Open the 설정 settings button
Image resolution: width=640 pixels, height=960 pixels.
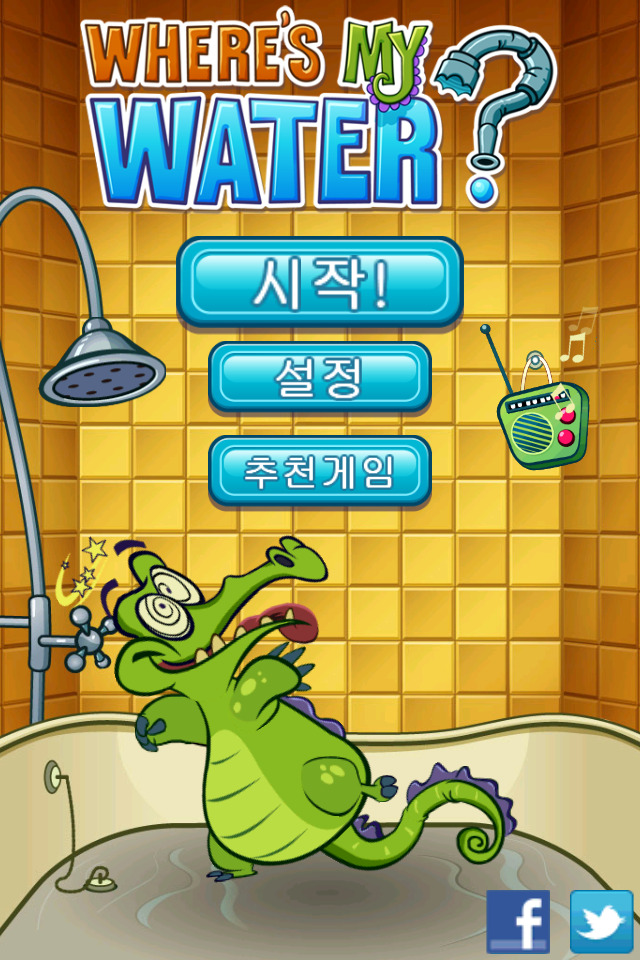(x=319, y=377)
